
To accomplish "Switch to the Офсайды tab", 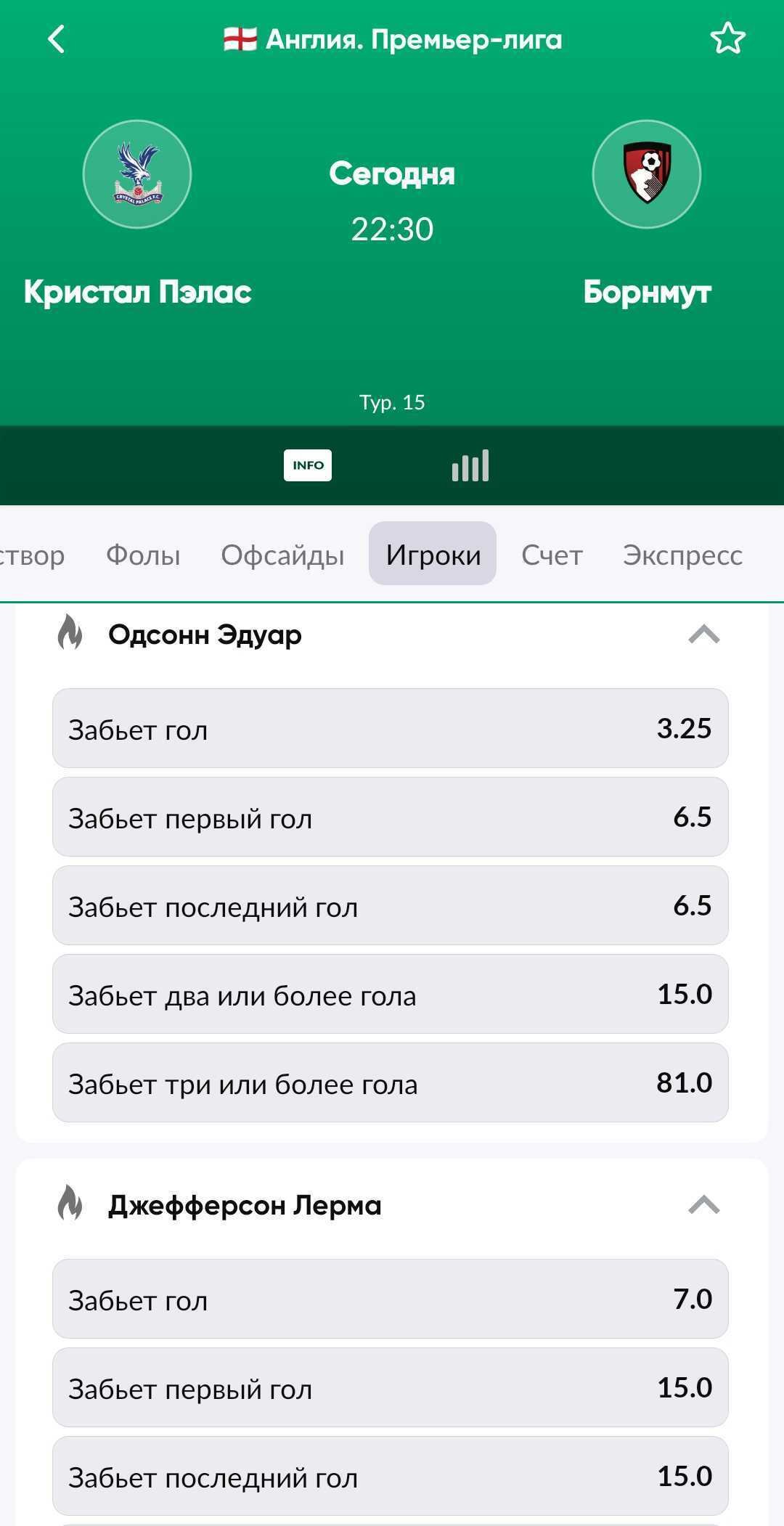I will coord(282,555).
